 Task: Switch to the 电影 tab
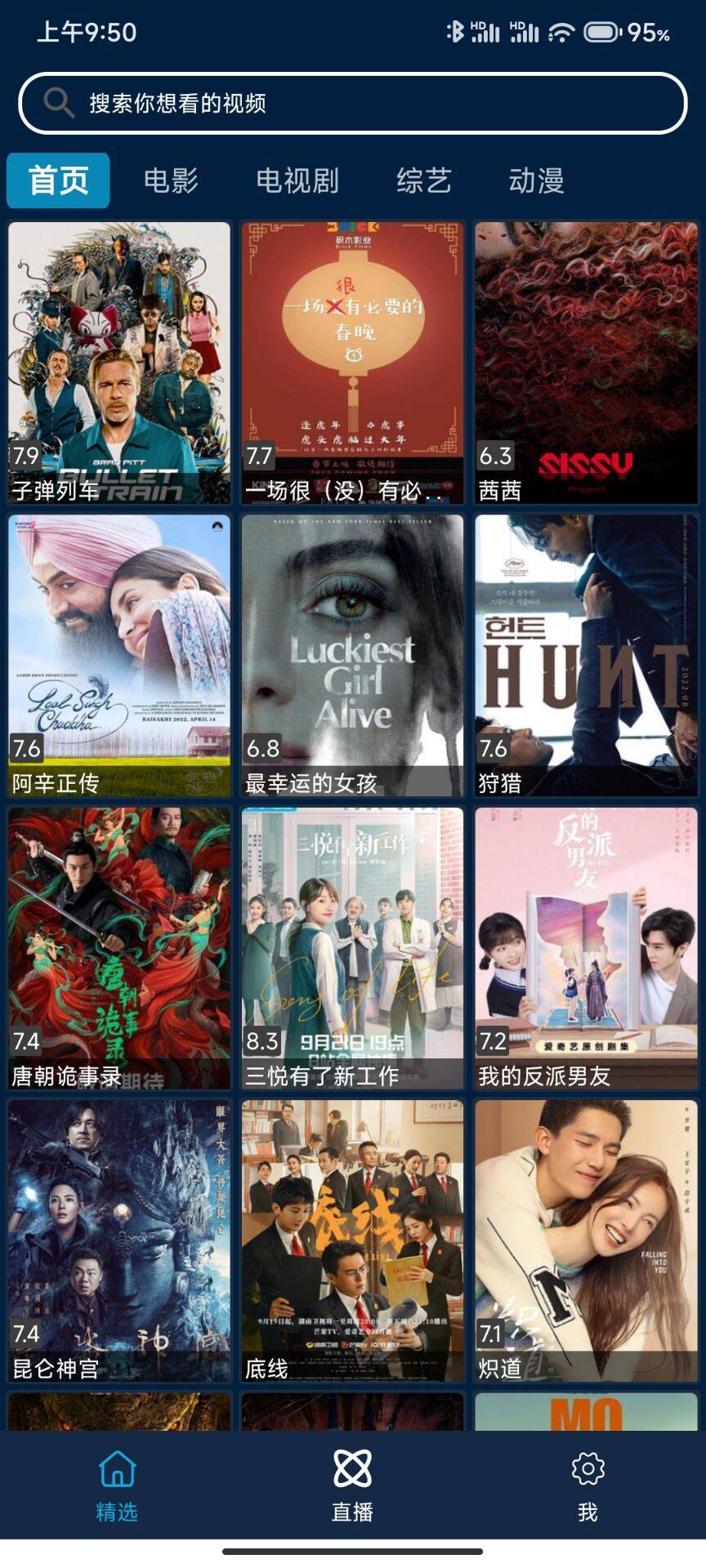[171, 180]
